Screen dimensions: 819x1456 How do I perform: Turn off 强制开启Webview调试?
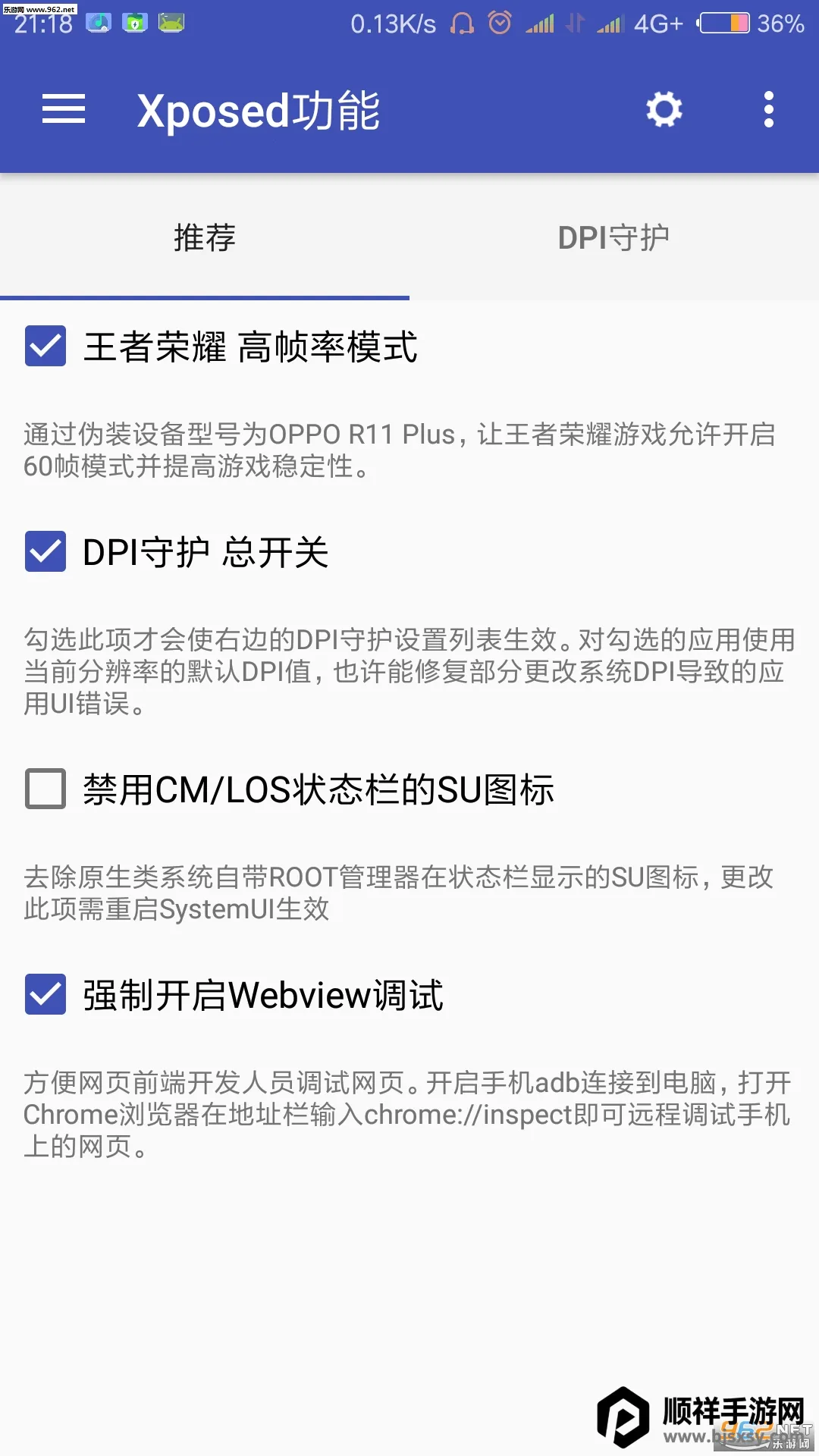click(x=45, y=994)
